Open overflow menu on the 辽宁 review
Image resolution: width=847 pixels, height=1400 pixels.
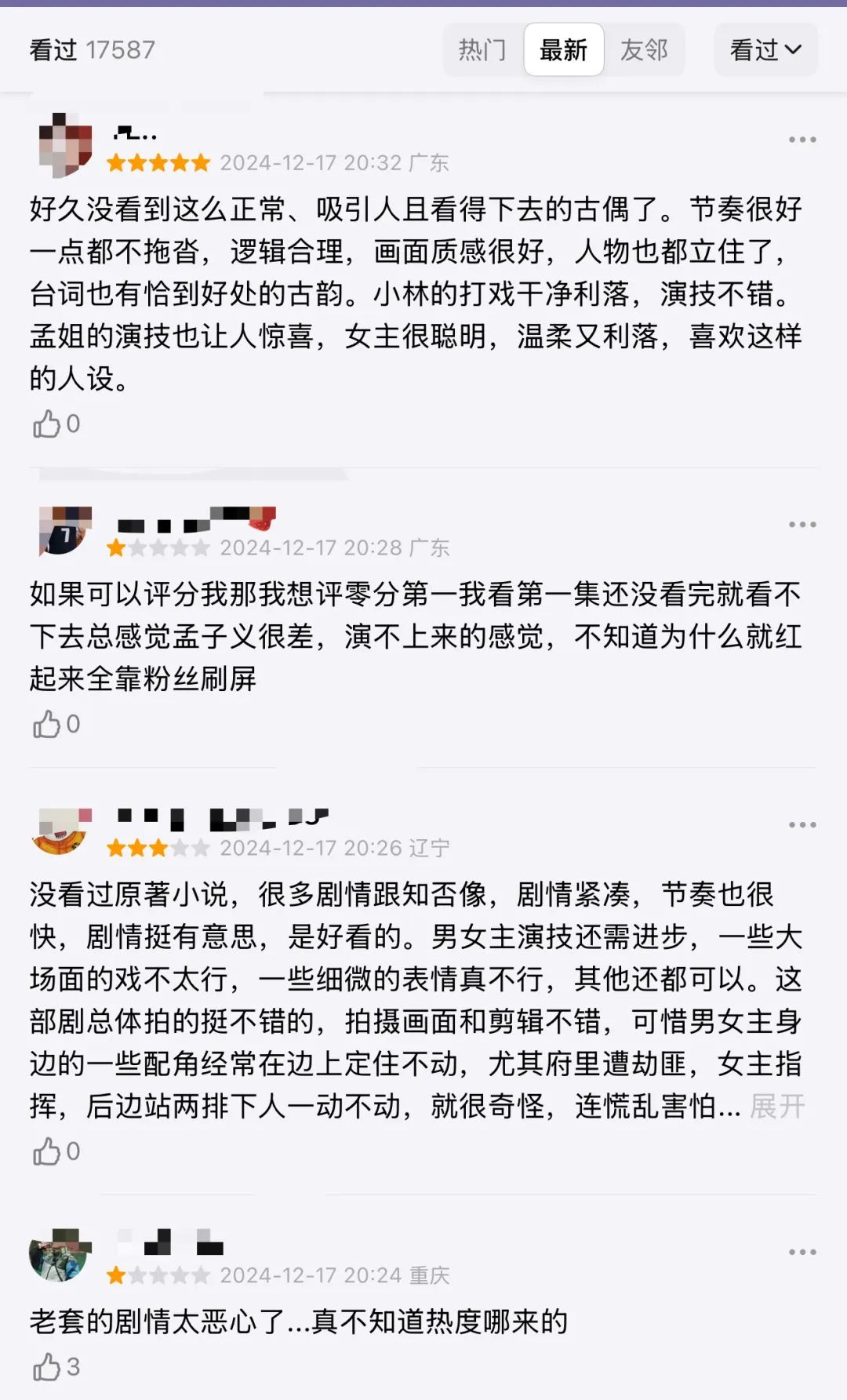[802, 825]
